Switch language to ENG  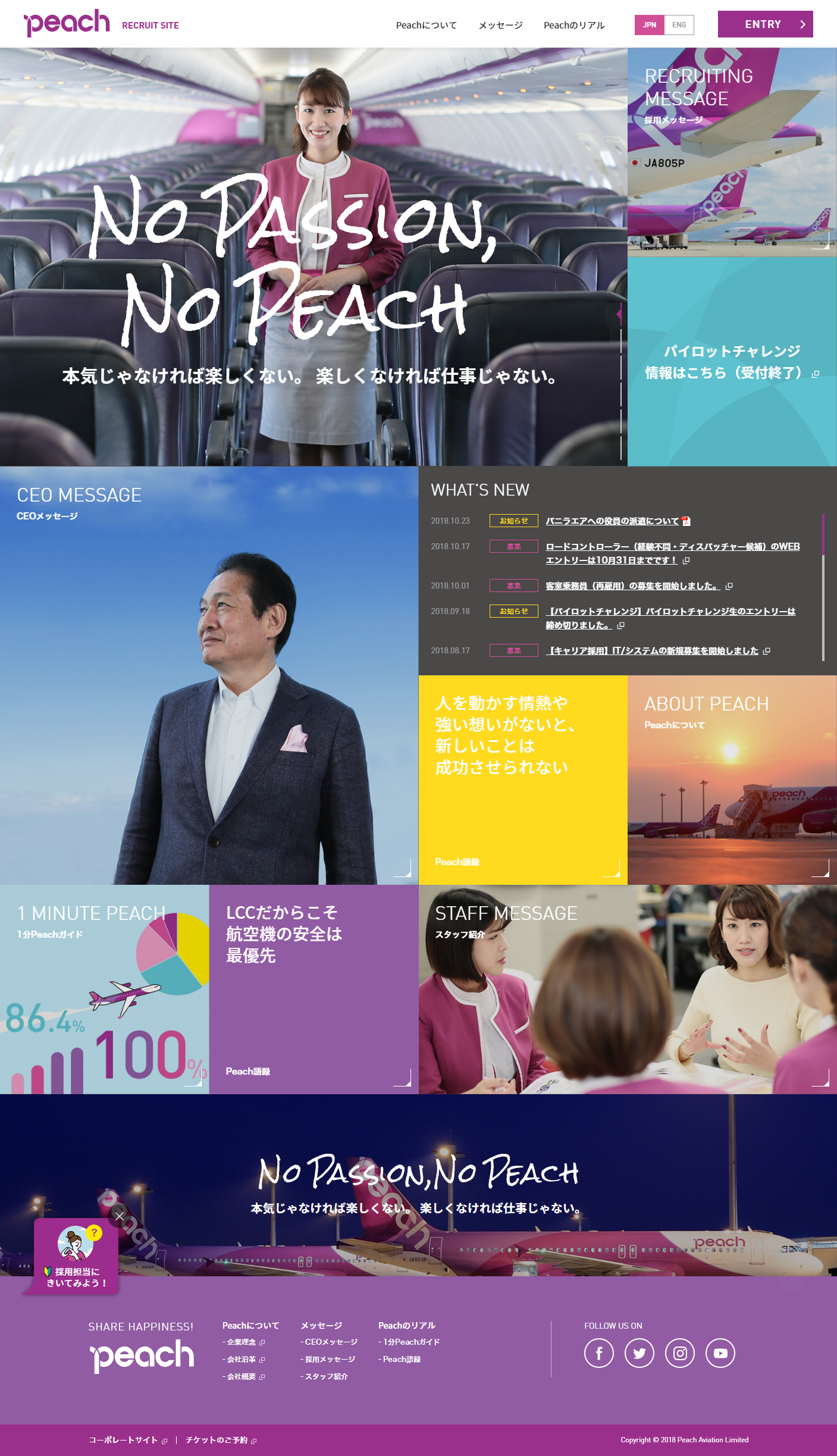point(679,25)
